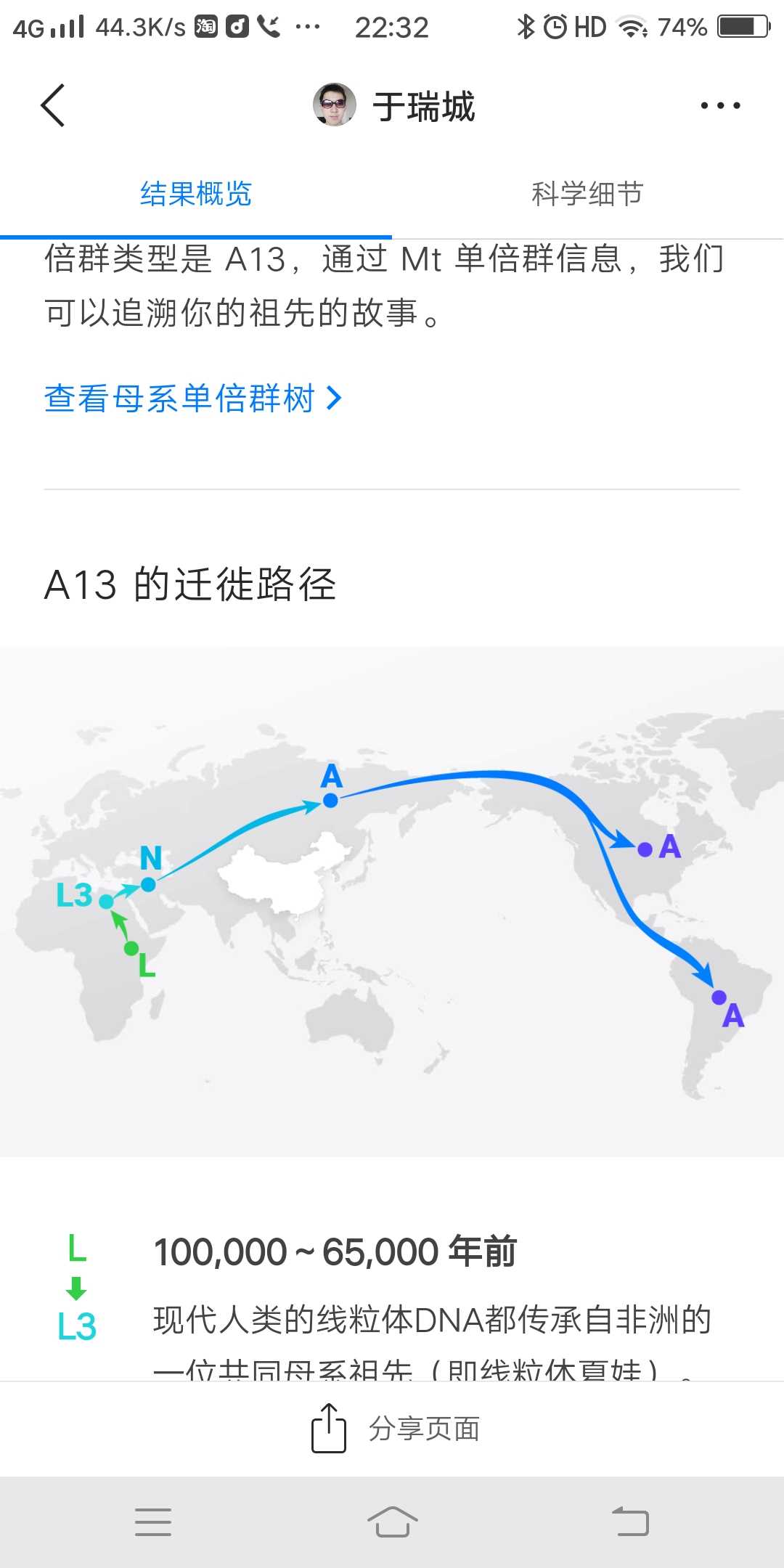Switch to the 科学细节 tab

(x=587, y=194)
